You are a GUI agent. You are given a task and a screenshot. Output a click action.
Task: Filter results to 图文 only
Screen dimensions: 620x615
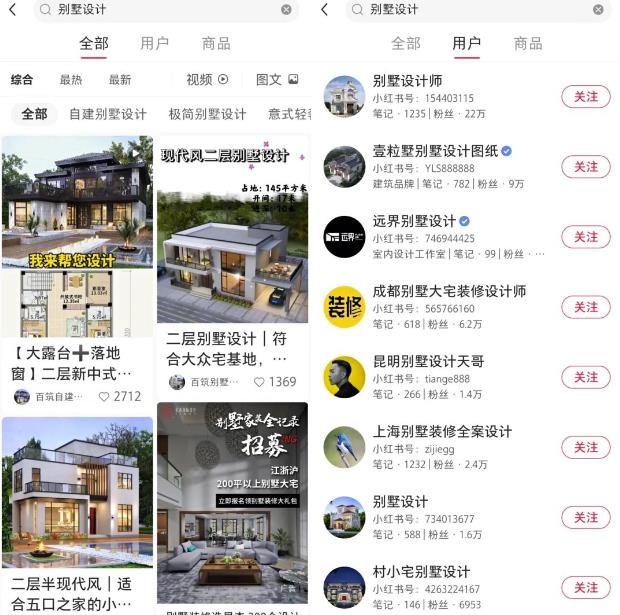277,80
